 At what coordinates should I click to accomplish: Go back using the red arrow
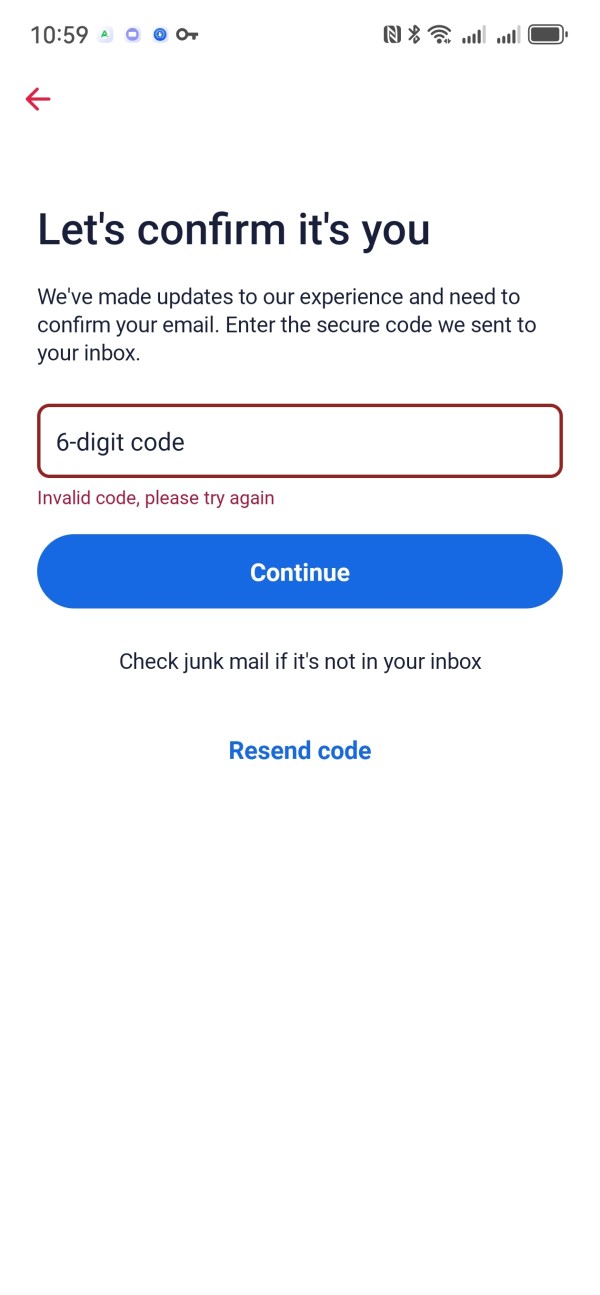(x=38, y=98)
